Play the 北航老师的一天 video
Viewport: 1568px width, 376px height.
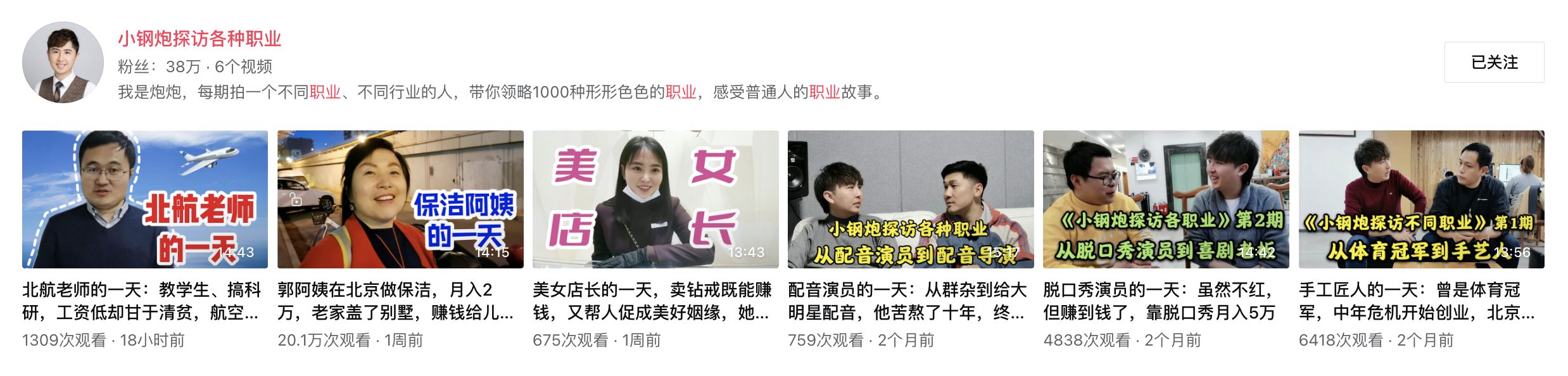[x=144, y=199]
